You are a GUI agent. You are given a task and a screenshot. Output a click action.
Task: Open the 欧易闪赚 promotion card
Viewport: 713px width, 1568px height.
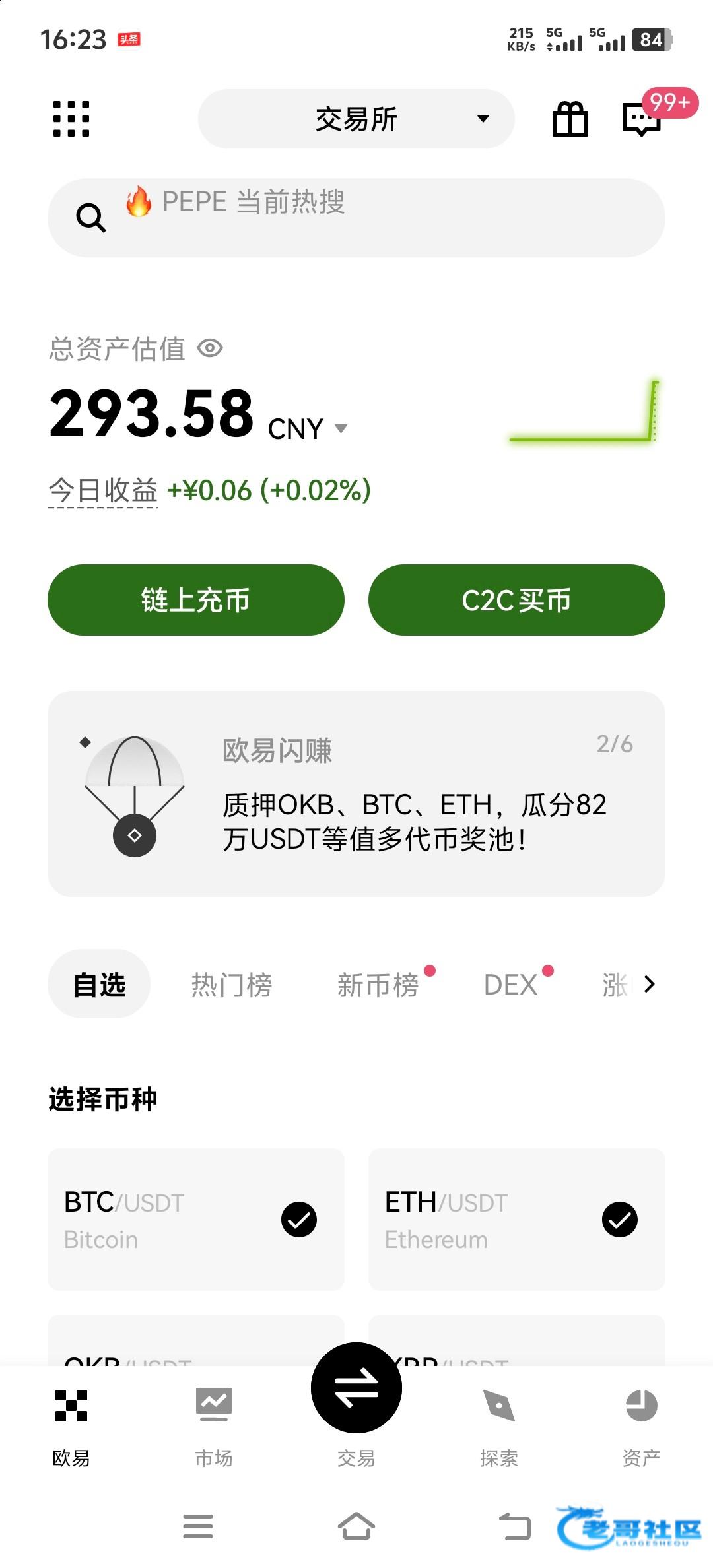pos(356,794)
